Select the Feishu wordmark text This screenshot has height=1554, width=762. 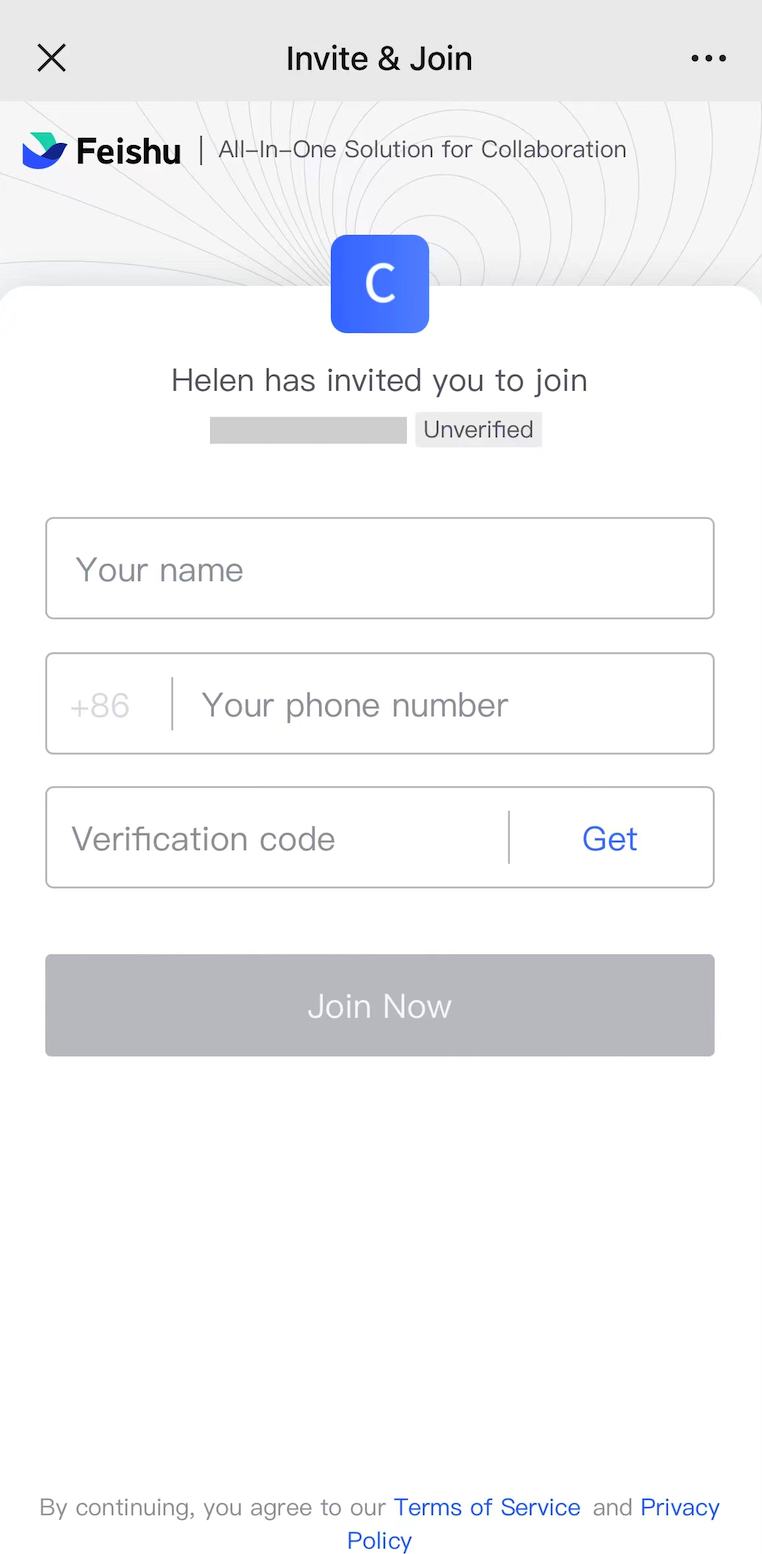pyautogui.click(x=128, y=150)
